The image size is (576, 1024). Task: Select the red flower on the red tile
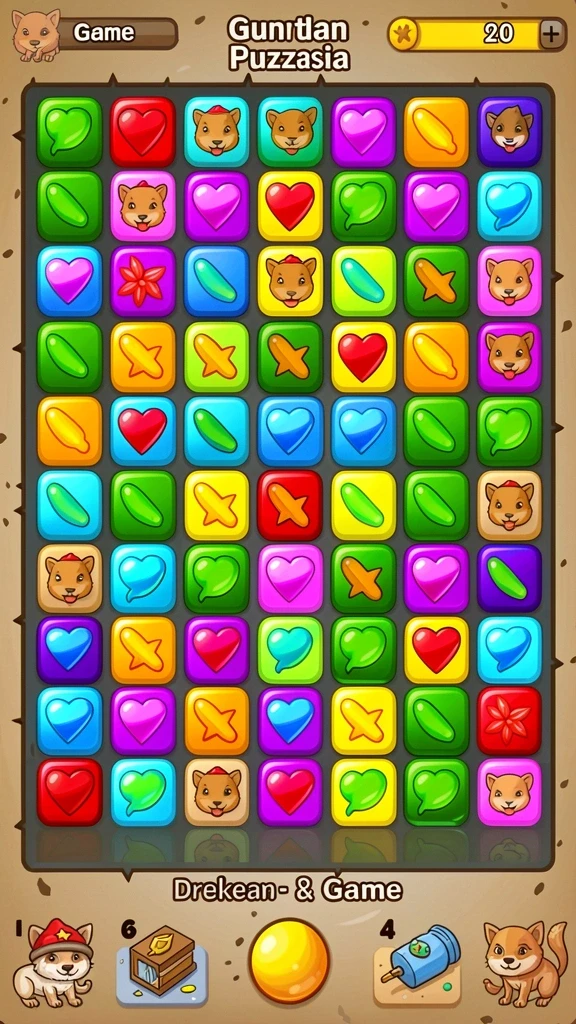point(509,720)
